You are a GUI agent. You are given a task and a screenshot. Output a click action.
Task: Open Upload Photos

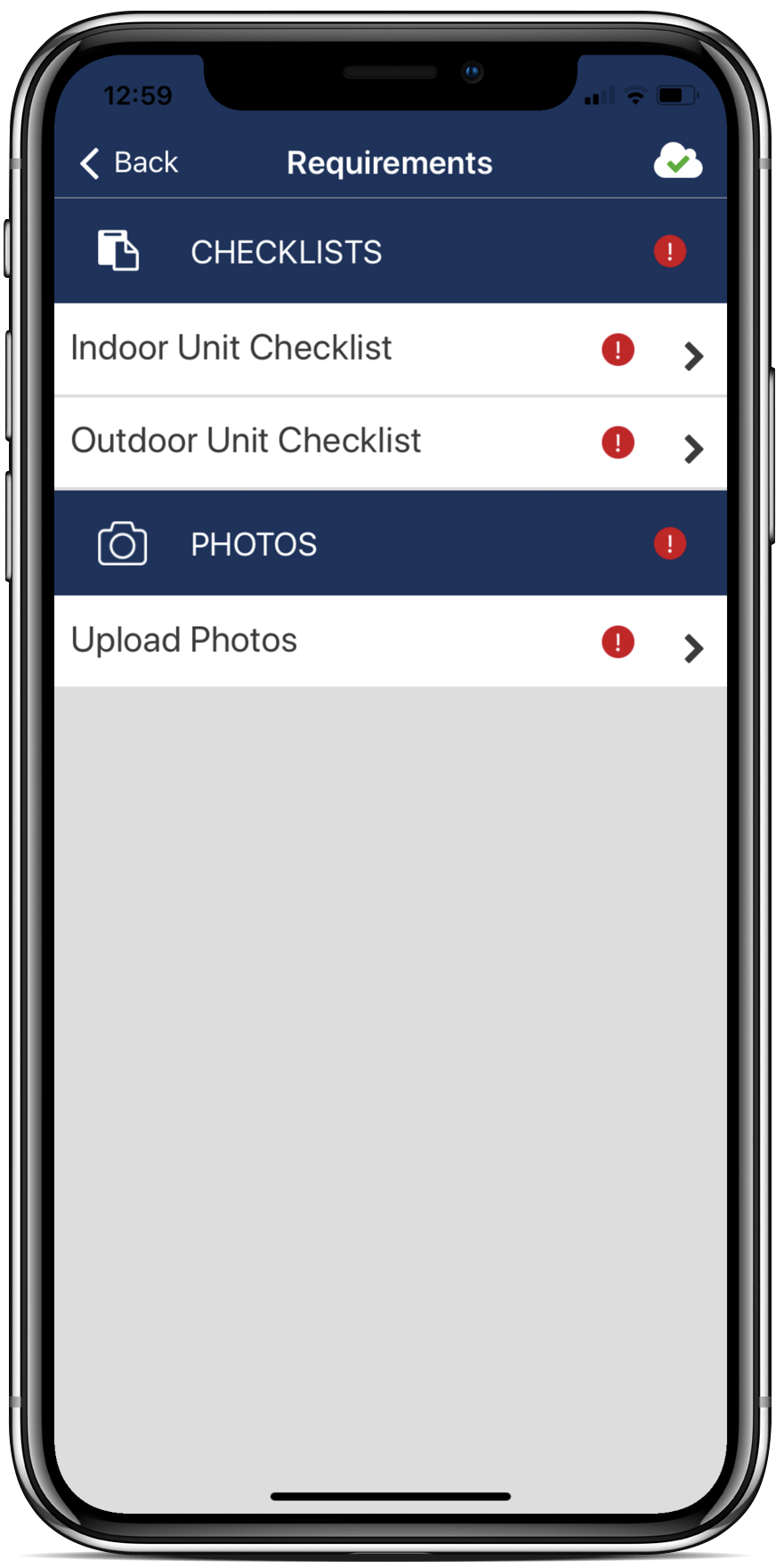click(x=391, y=641)
